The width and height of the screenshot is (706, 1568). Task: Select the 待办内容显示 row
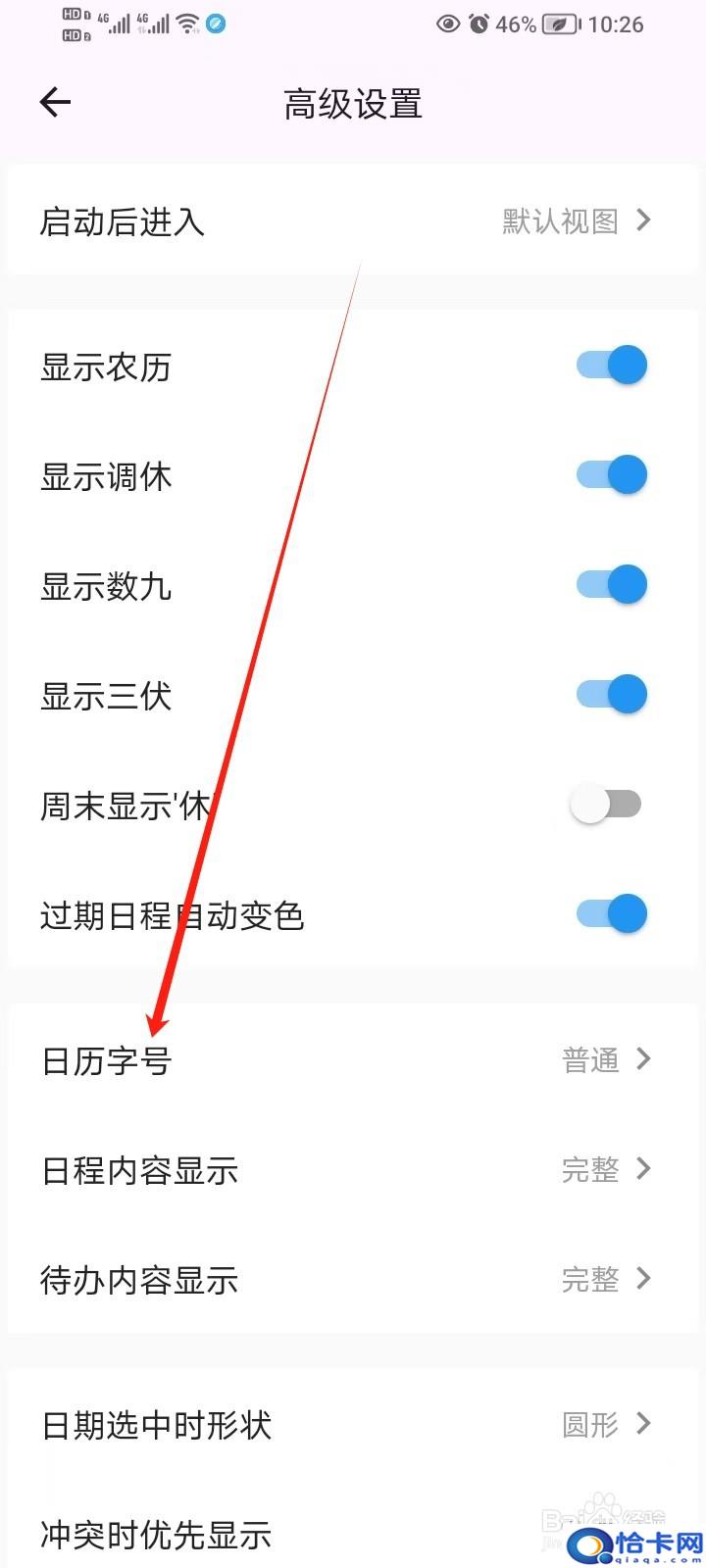[x=353, y=1280]
